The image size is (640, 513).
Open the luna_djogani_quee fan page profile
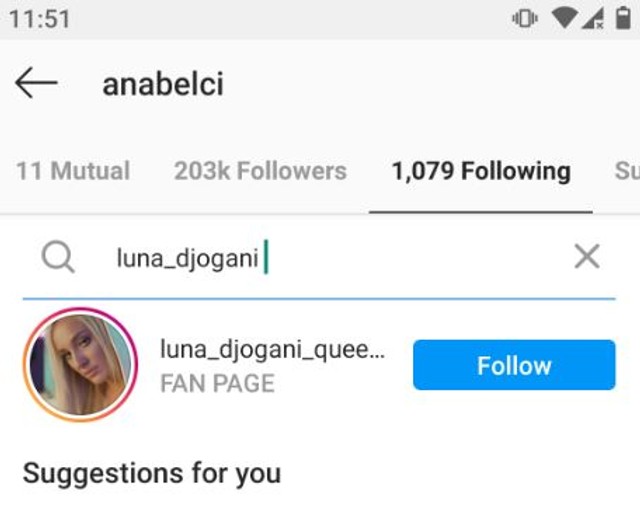271,350
